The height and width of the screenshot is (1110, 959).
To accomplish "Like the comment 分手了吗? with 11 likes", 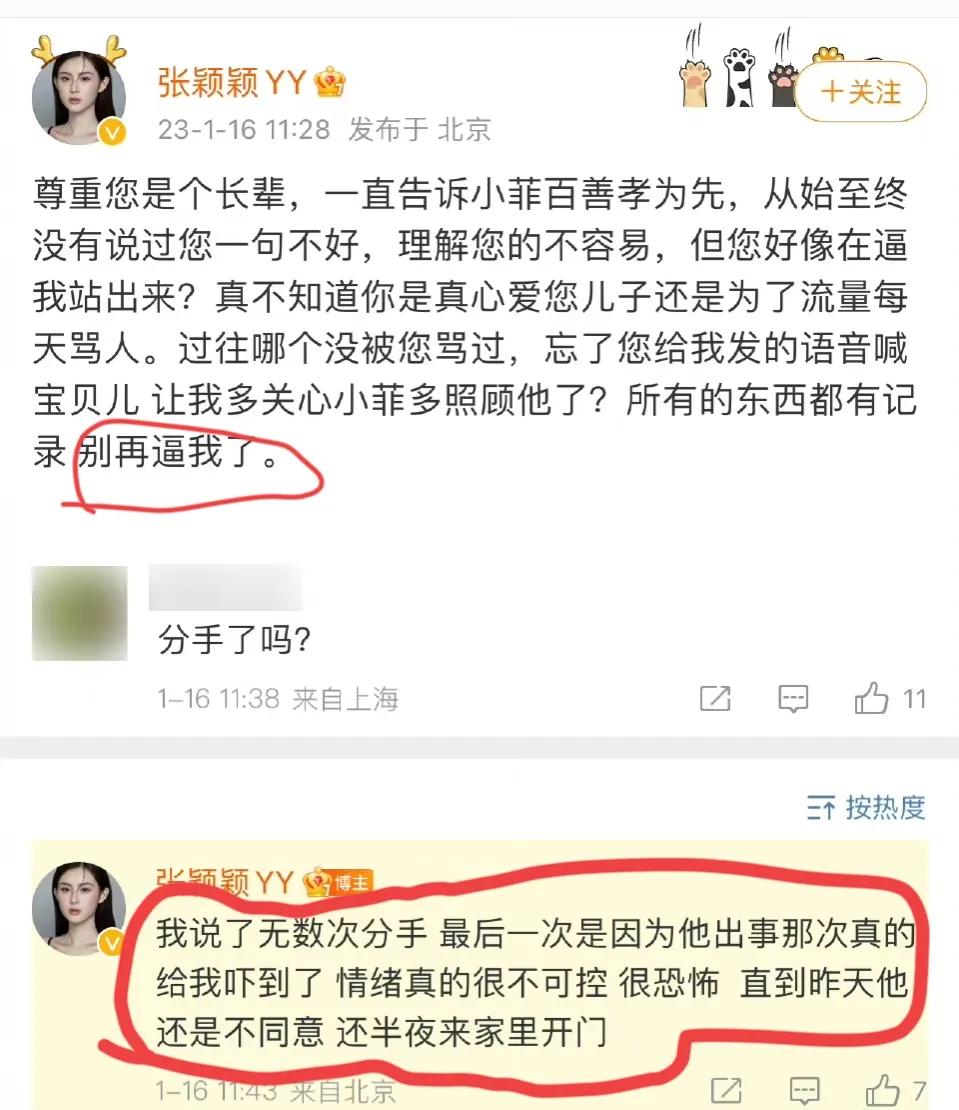I will [873, 698].
